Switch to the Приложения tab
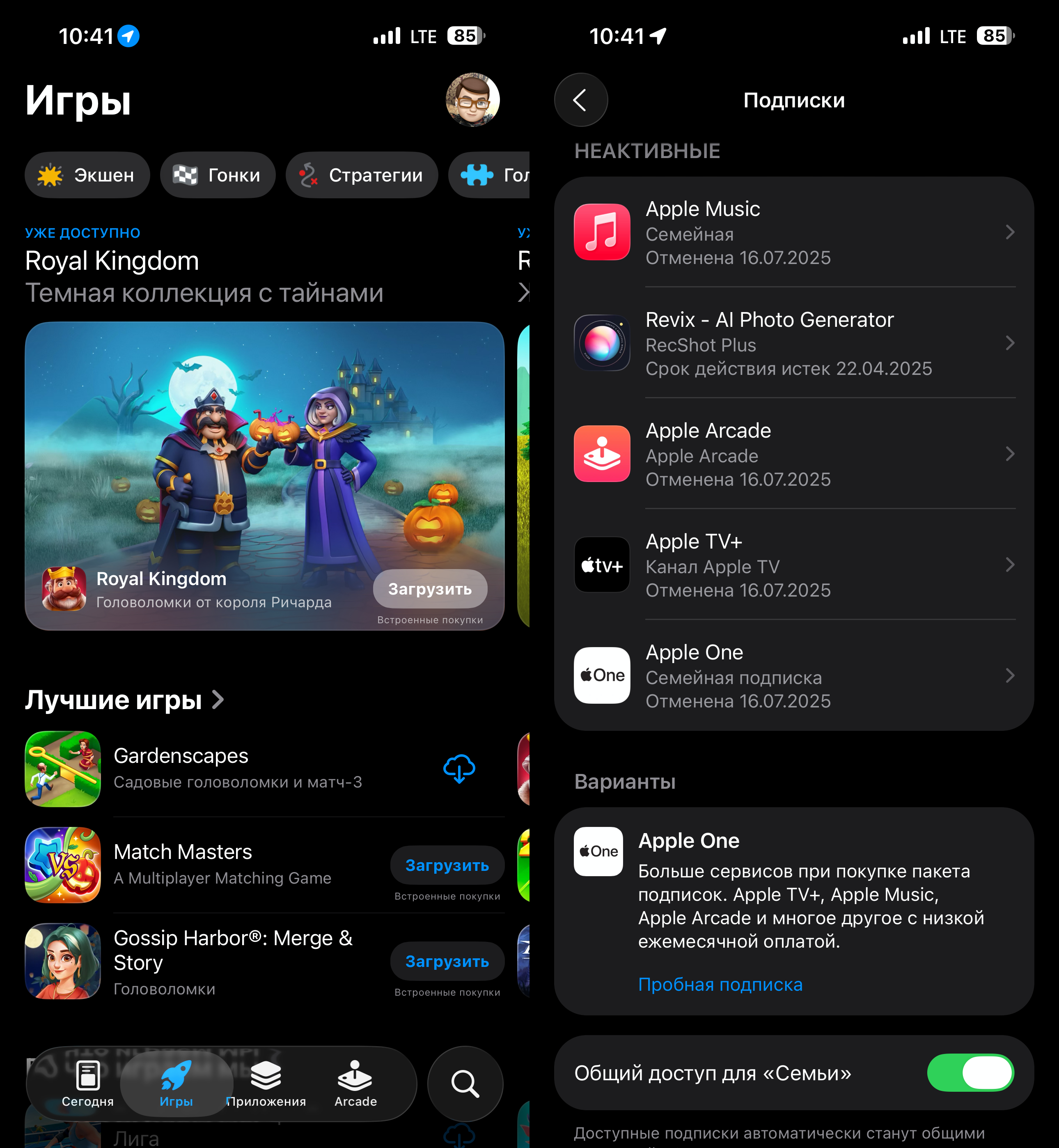The height and width of the screenshot is (1148, 1059). [x=266, y=1083]
